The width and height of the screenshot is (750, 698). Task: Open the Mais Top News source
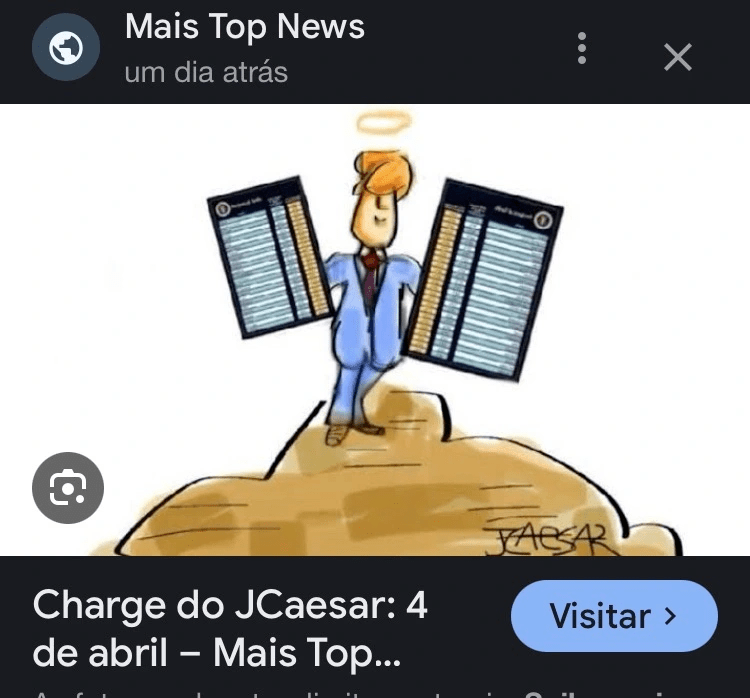coord(244,28)
